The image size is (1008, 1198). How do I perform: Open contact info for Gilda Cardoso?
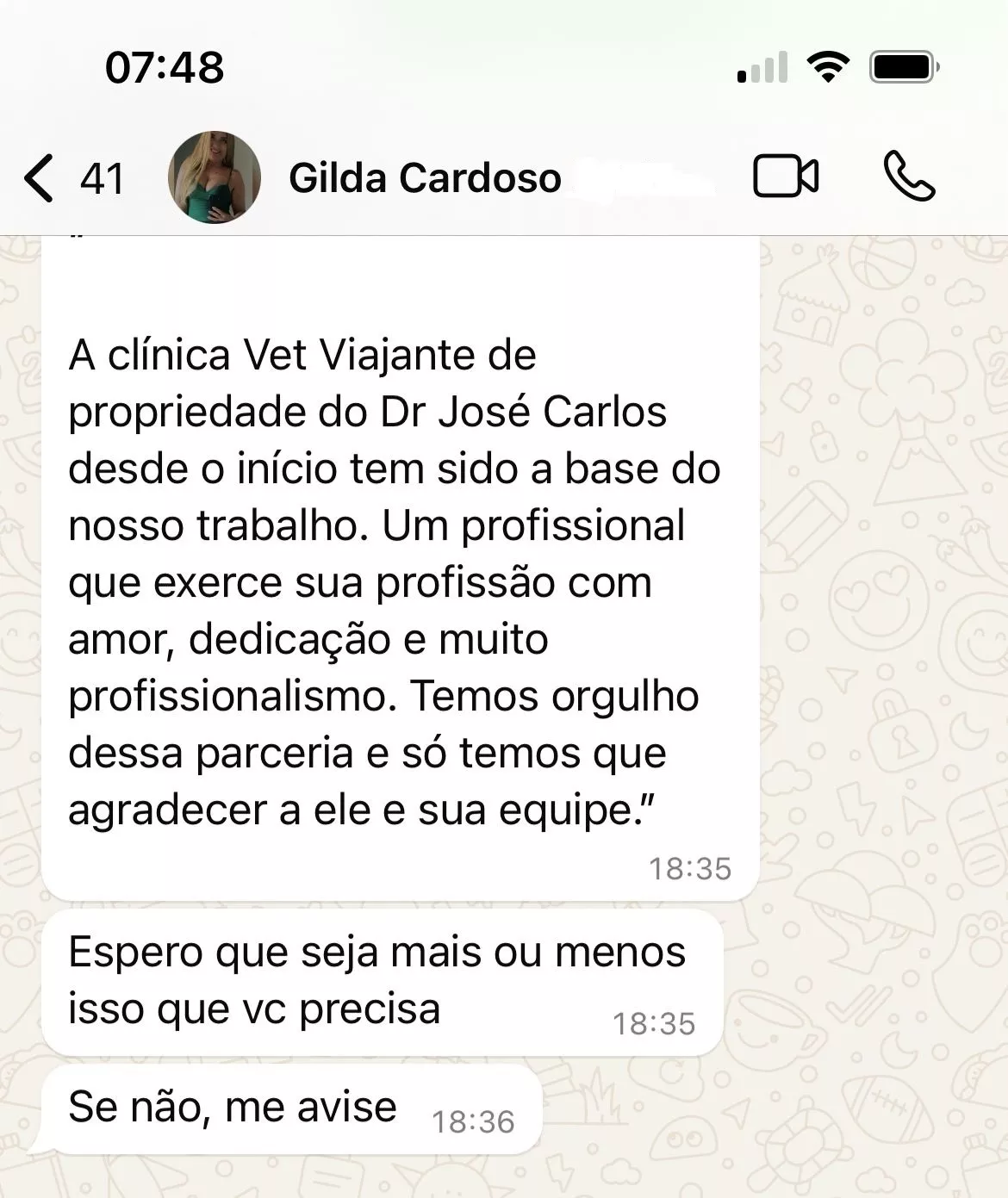tap(425, 178)
